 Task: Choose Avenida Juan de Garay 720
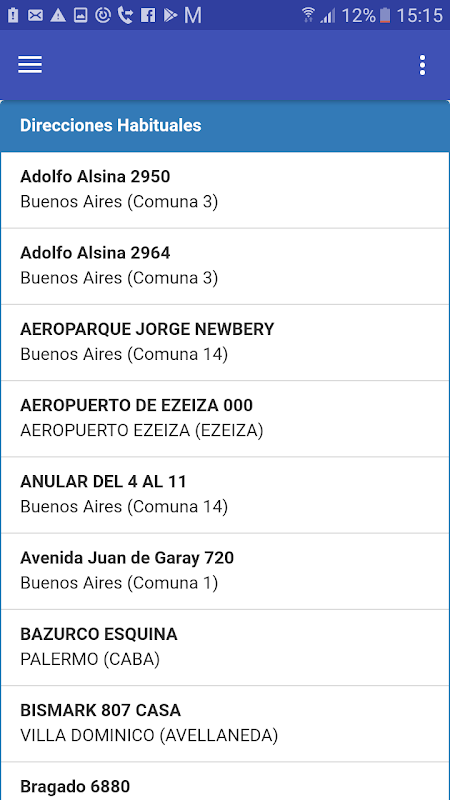click(x=225, y=571)
